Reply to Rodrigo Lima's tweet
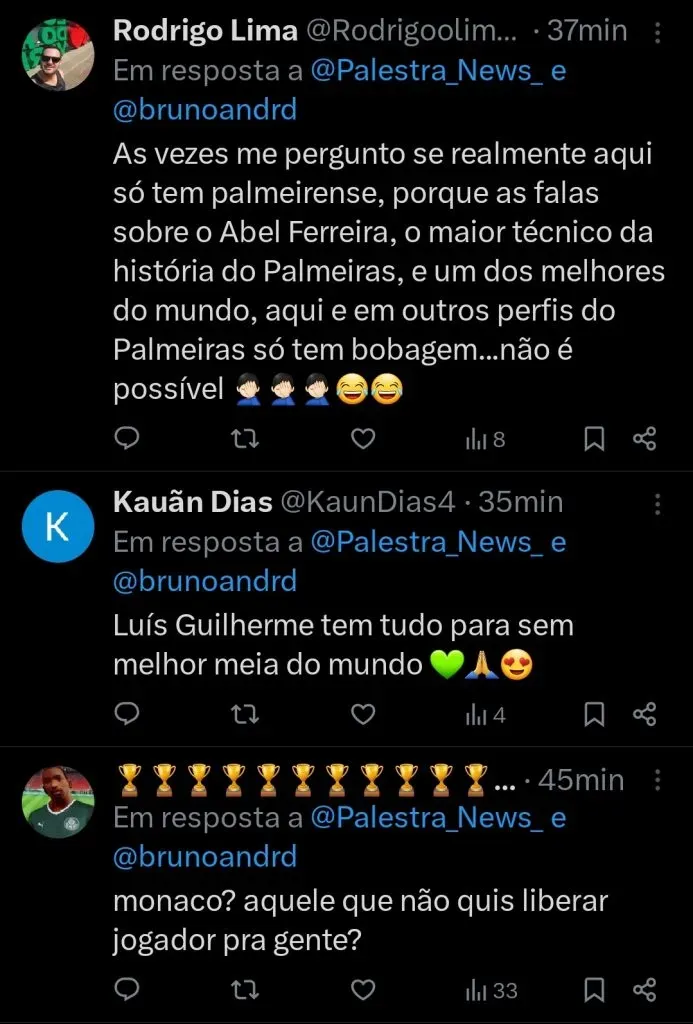 click(127, 438)
